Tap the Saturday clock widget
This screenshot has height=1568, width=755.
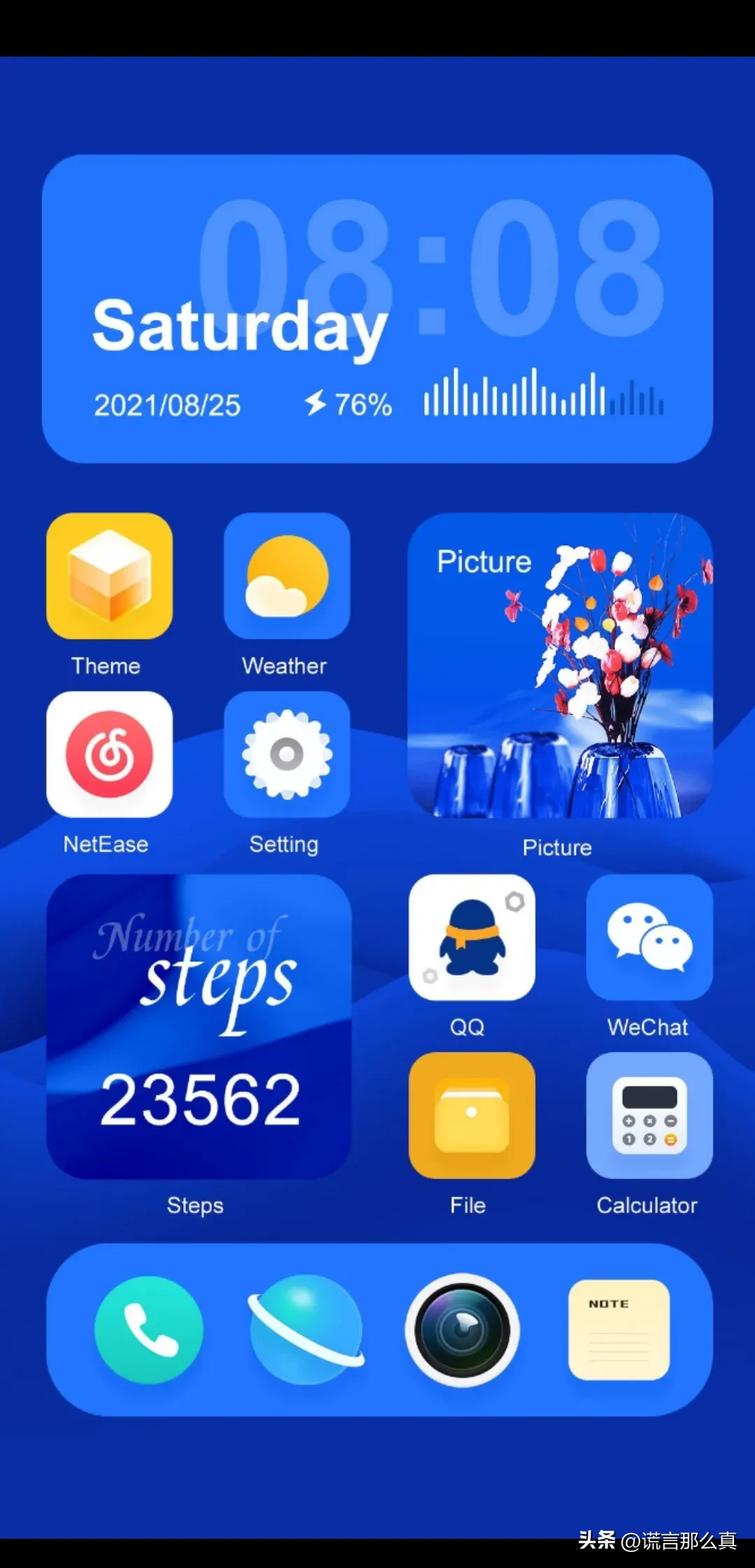point(377,309)
